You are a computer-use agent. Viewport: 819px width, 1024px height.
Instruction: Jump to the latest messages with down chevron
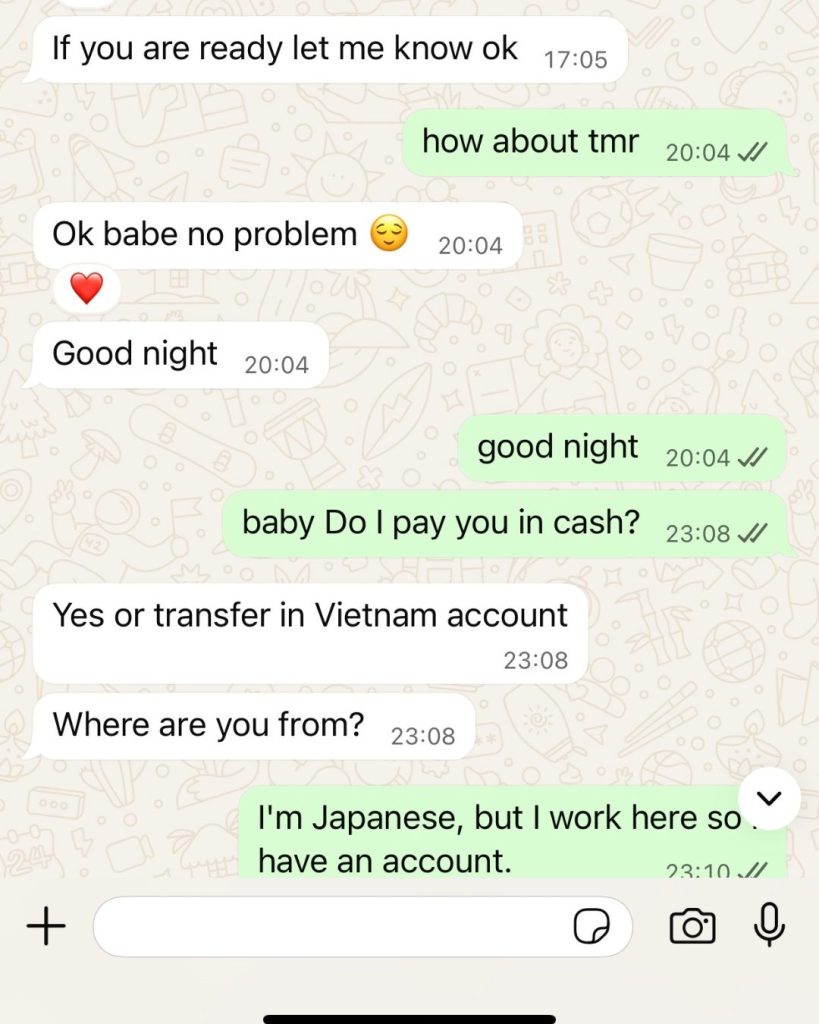[x=769, y=798]
